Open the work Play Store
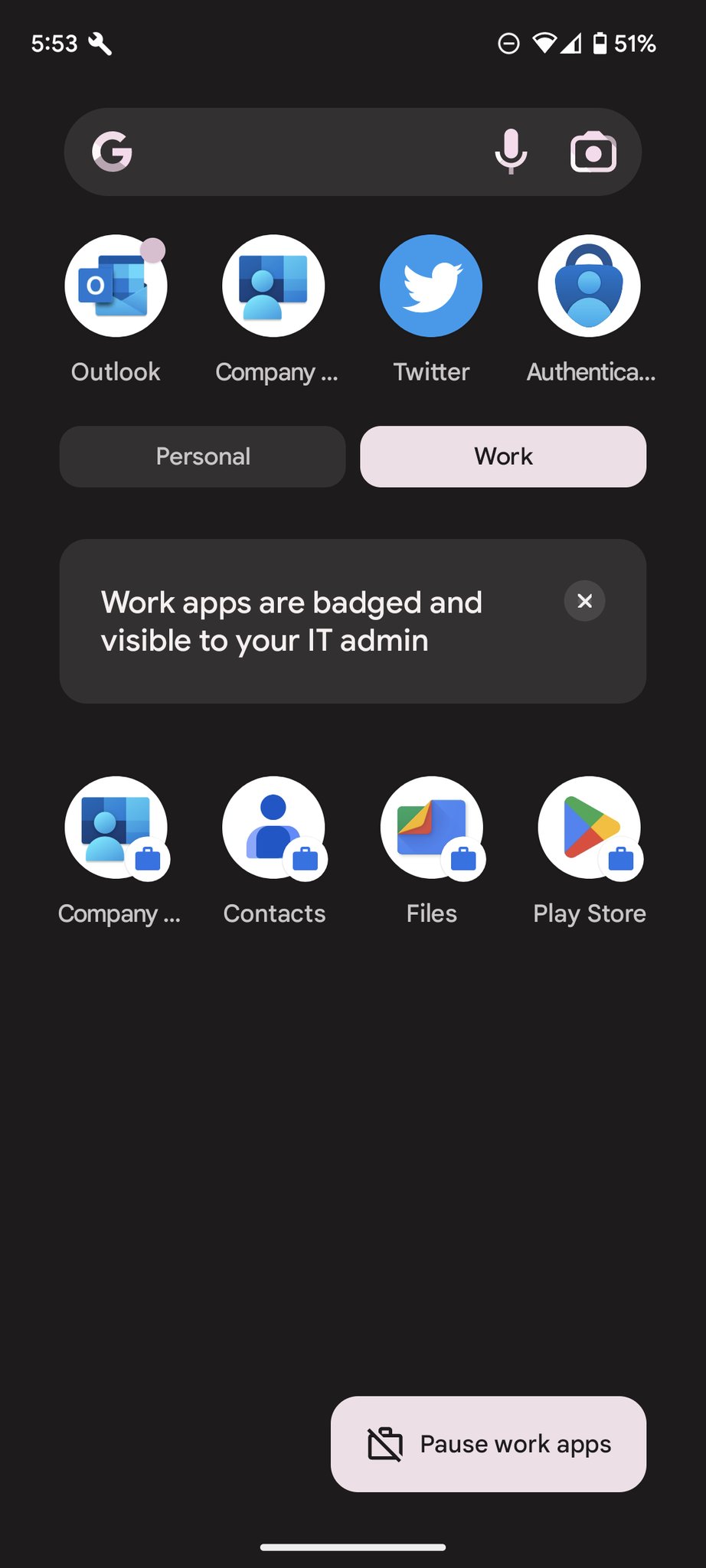This screenshot has width=706, height=1568. [x=589, y=828]
